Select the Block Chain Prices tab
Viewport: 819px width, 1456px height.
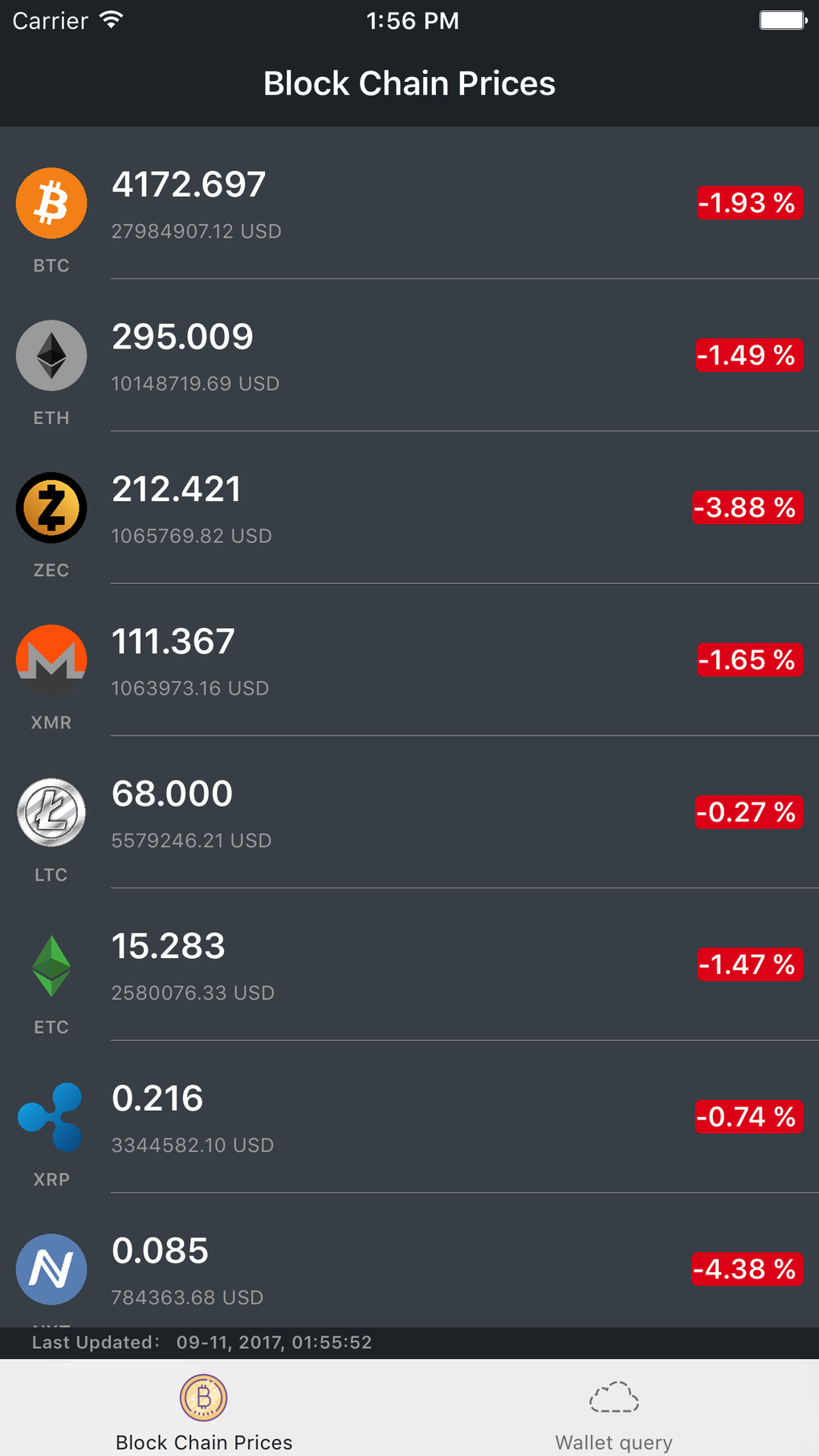pyautogui.click(x=204, y=1411)
